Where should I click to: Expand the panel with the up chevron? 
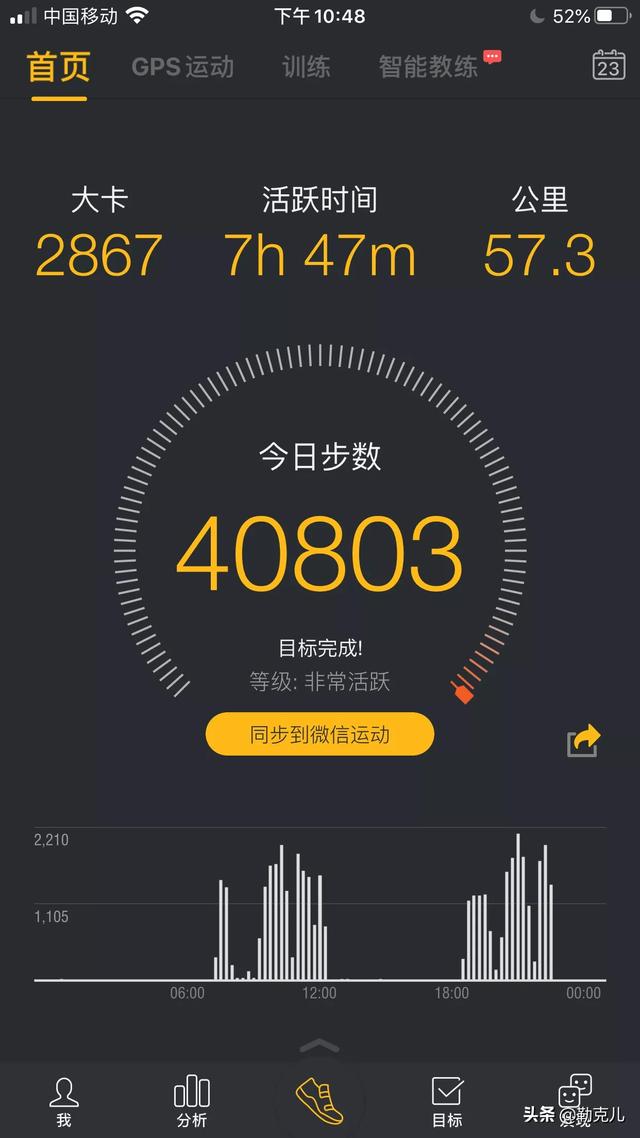320,1046
